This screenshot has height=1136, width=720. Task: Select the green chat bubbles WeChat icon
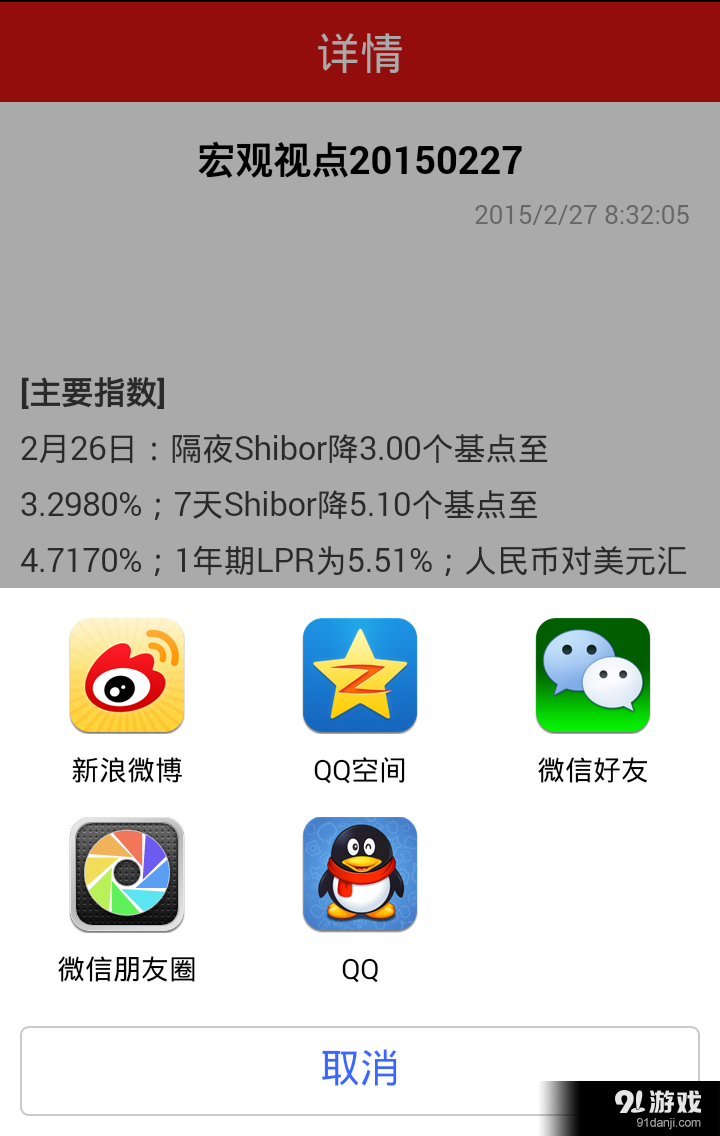pos(593,675)
